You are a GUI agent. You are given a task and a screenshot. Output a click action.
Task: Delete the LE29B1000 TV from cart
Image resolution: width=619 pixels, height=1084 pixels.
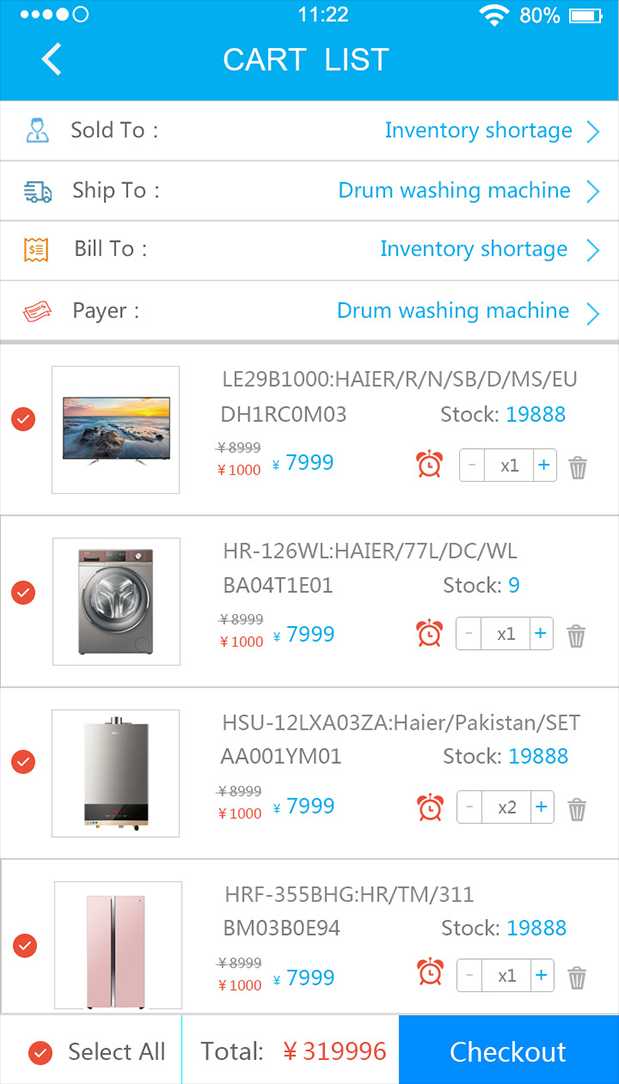[x=578, y=467]
